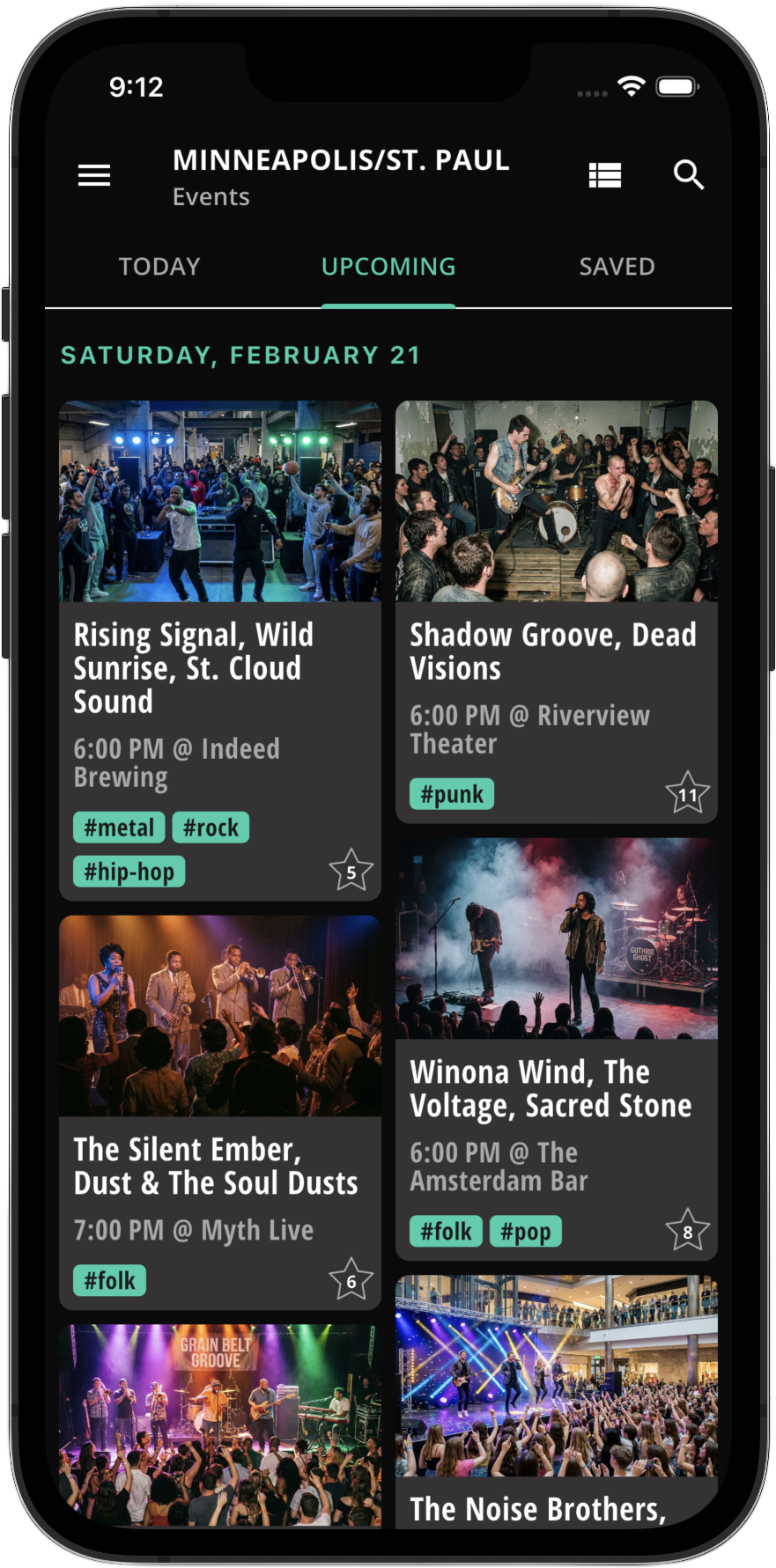The width and height of the screenshot is (776, 1568).
Task: Open the hamburger navigation menu
Action: (x=94, y=175)
